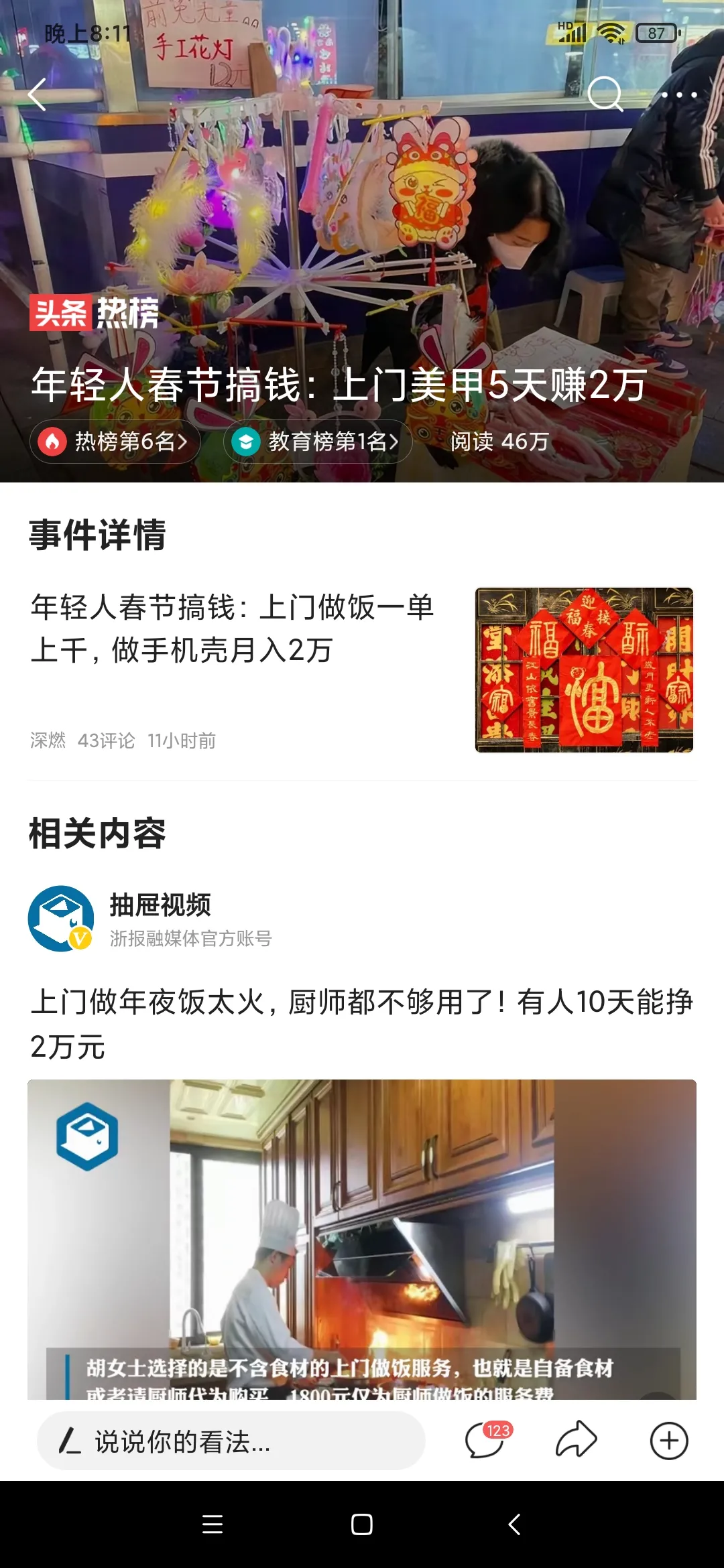Tap the plus circle icon
724x1568 pixels.
tap(669, 1441)
